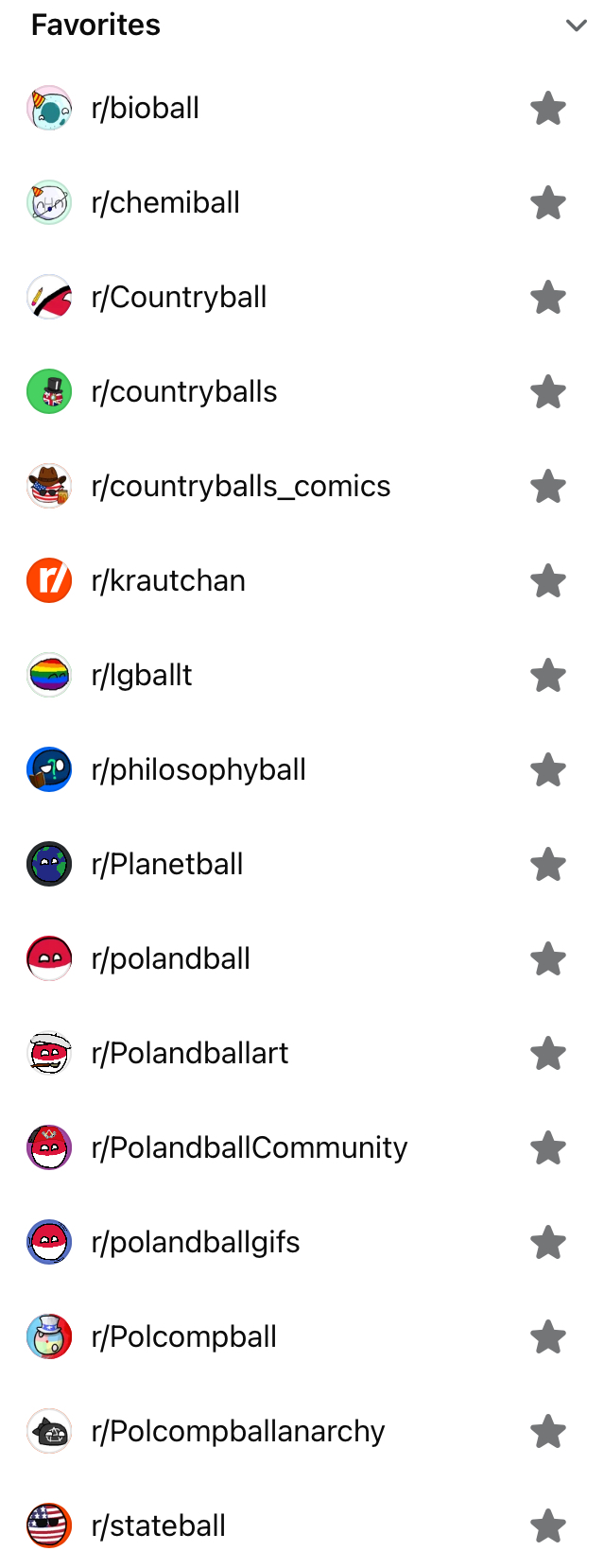This screenshot has height=1568, width=604.
Task: Visit r/Planetball
Action: tap(167, 865)
